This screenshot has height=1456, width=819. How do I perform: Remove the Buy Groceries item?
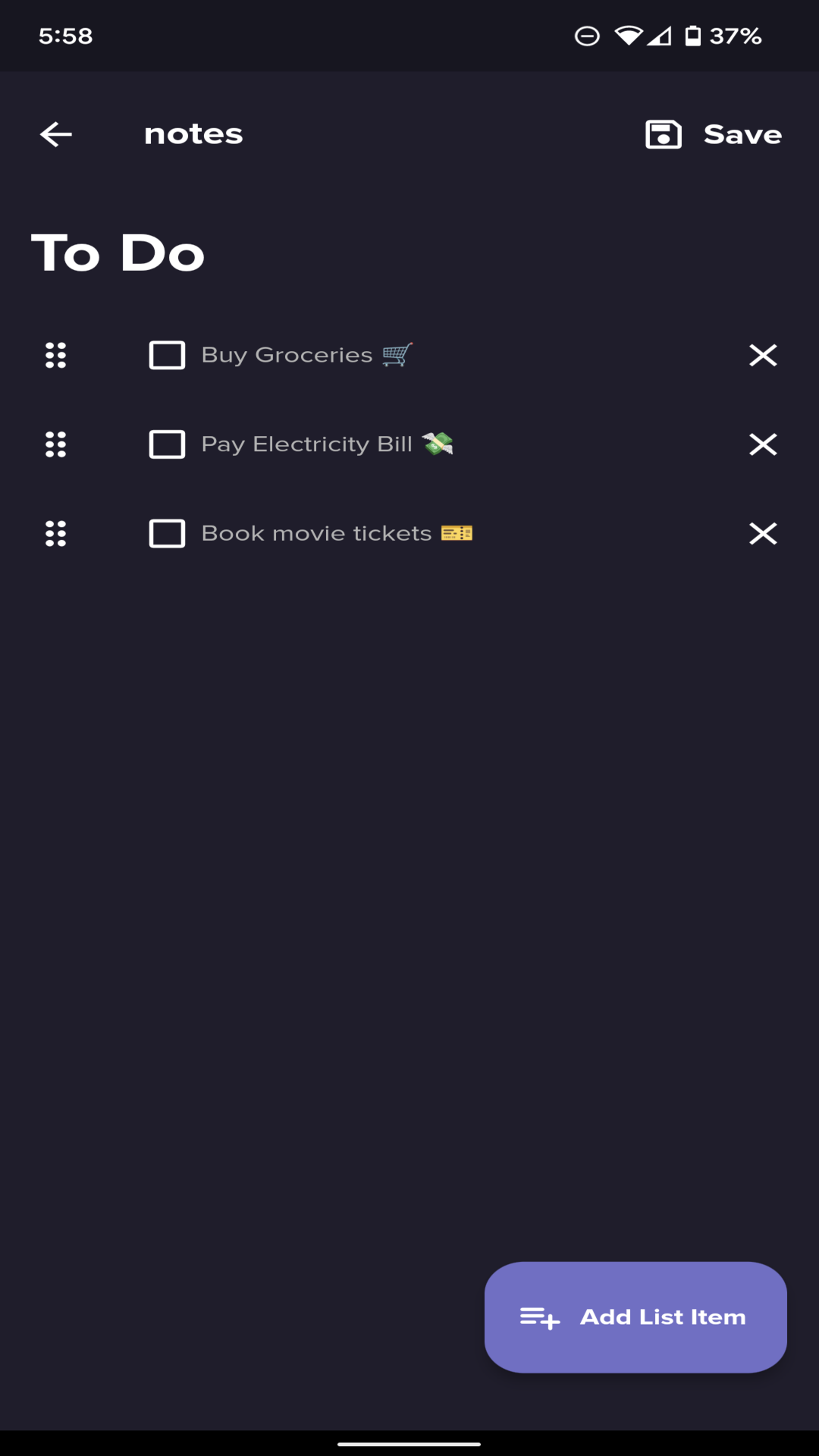pyautogui.click(x=763, y=355)
